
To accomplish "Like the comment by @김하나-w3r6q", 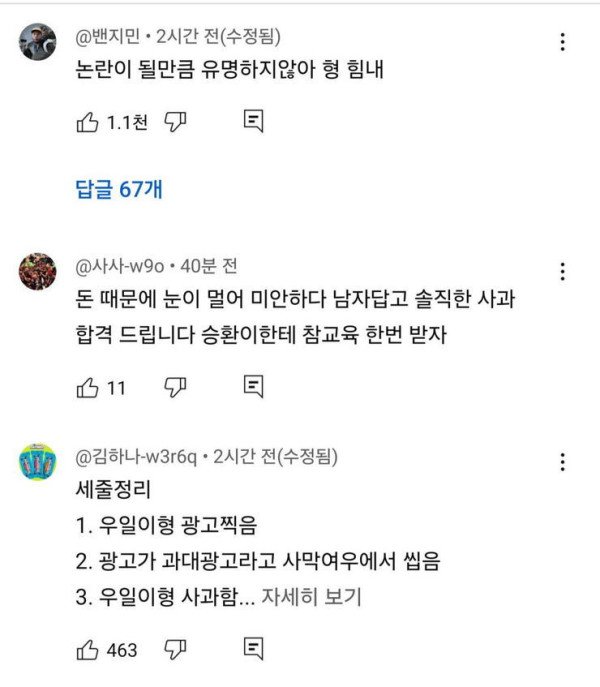I will (x=88, y=649).
